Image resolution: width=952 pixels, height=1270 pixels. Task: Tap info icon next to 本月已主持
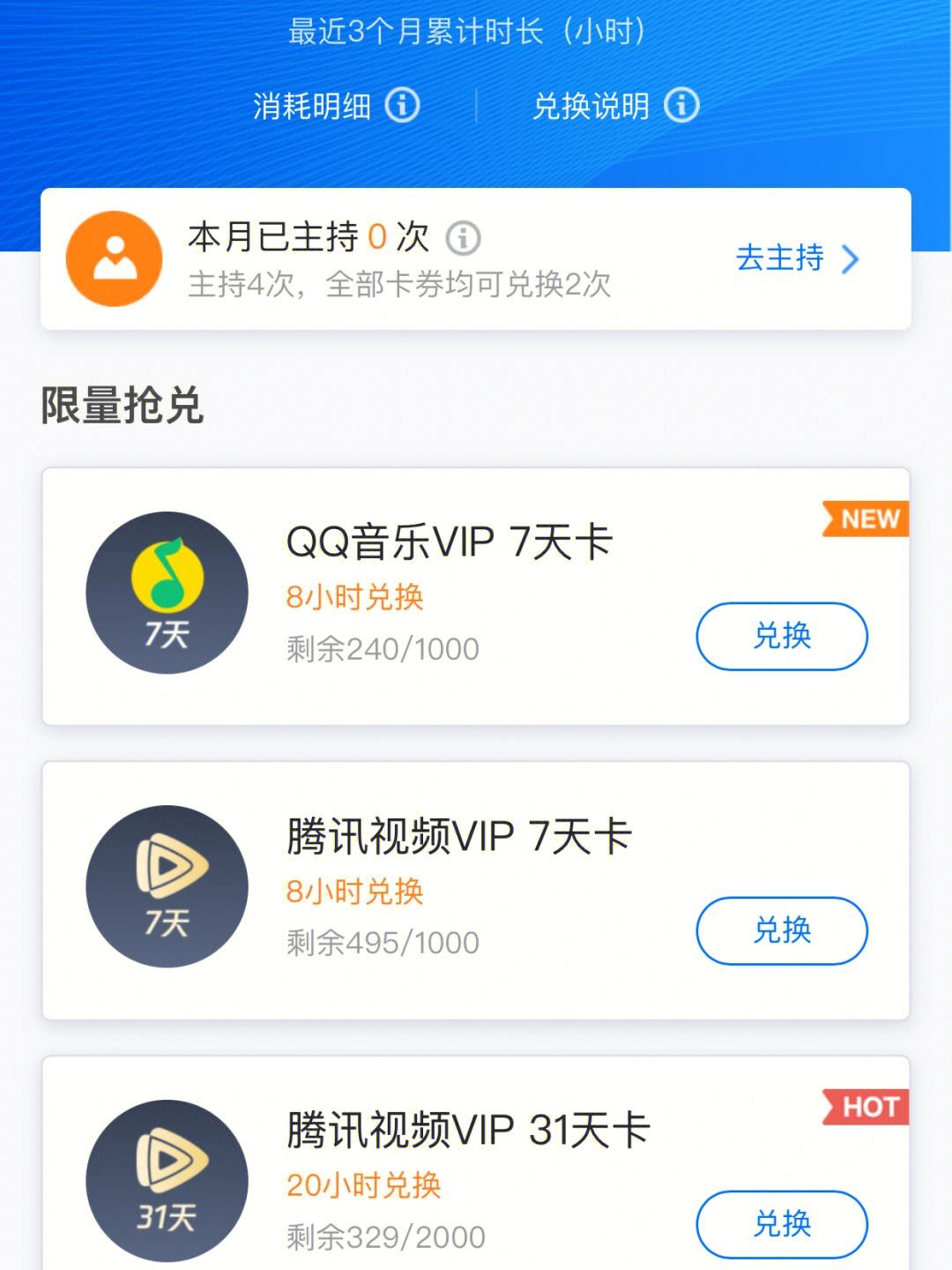pos(463,238)
